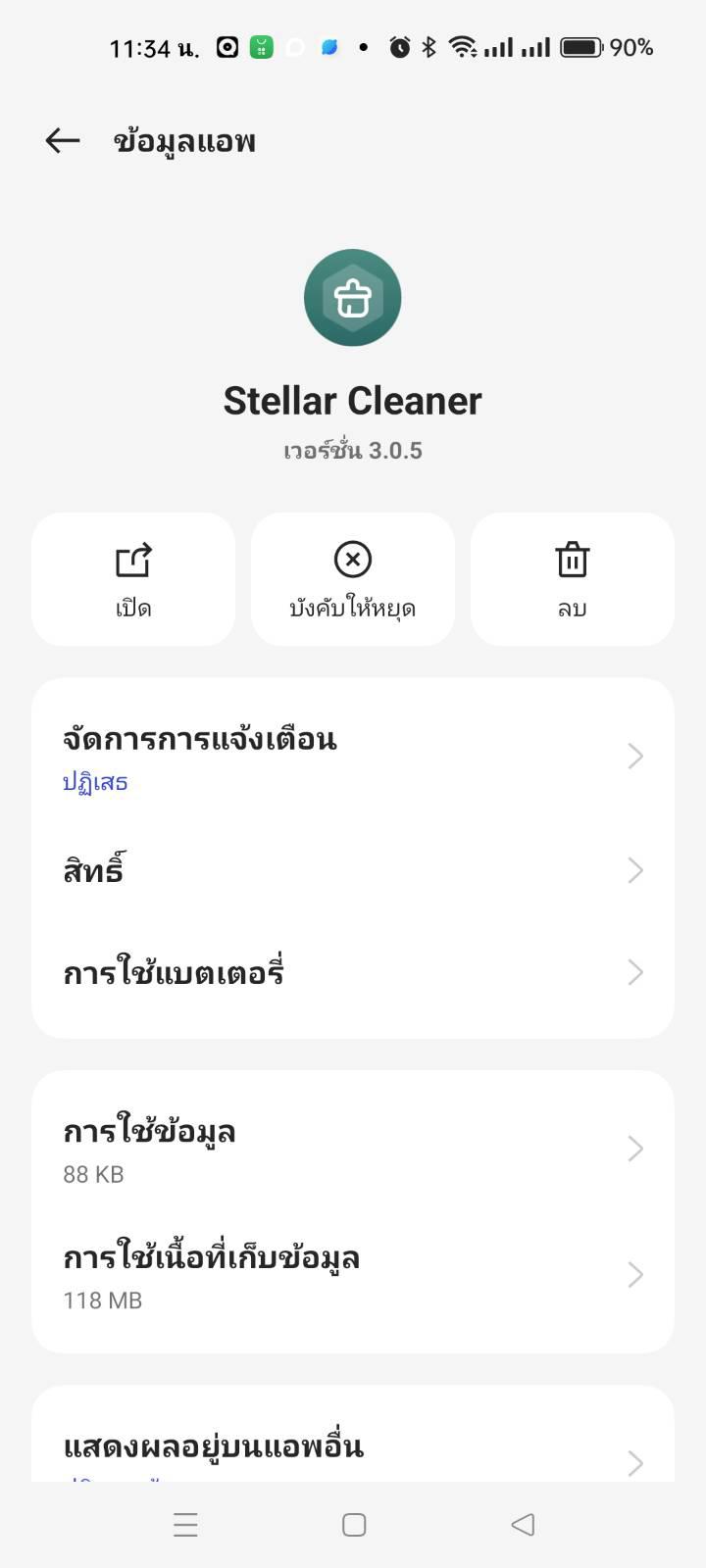Screen dimensions: 706x1568
Task: Open recent apps from the navigation bar
Action: [x=185, y=1525]
